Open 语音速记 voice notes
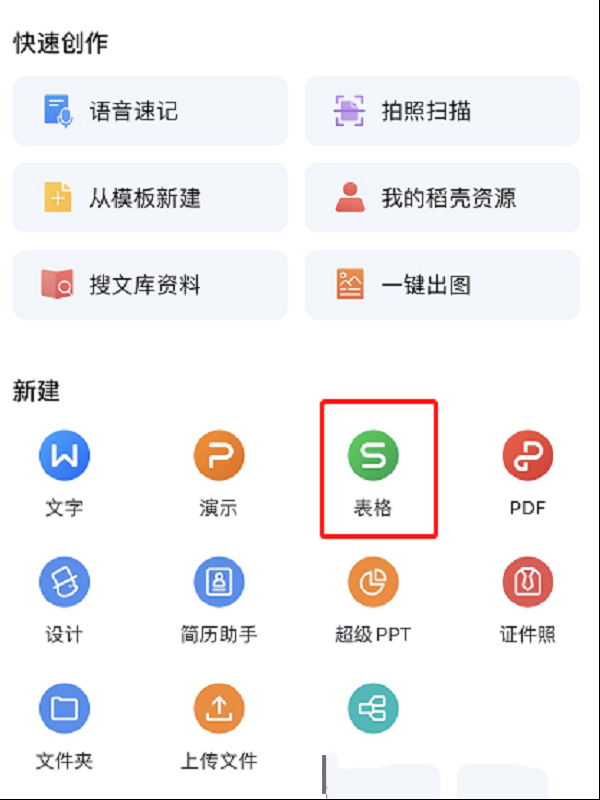This screenshot has width=600, height=800. point(150,111)
